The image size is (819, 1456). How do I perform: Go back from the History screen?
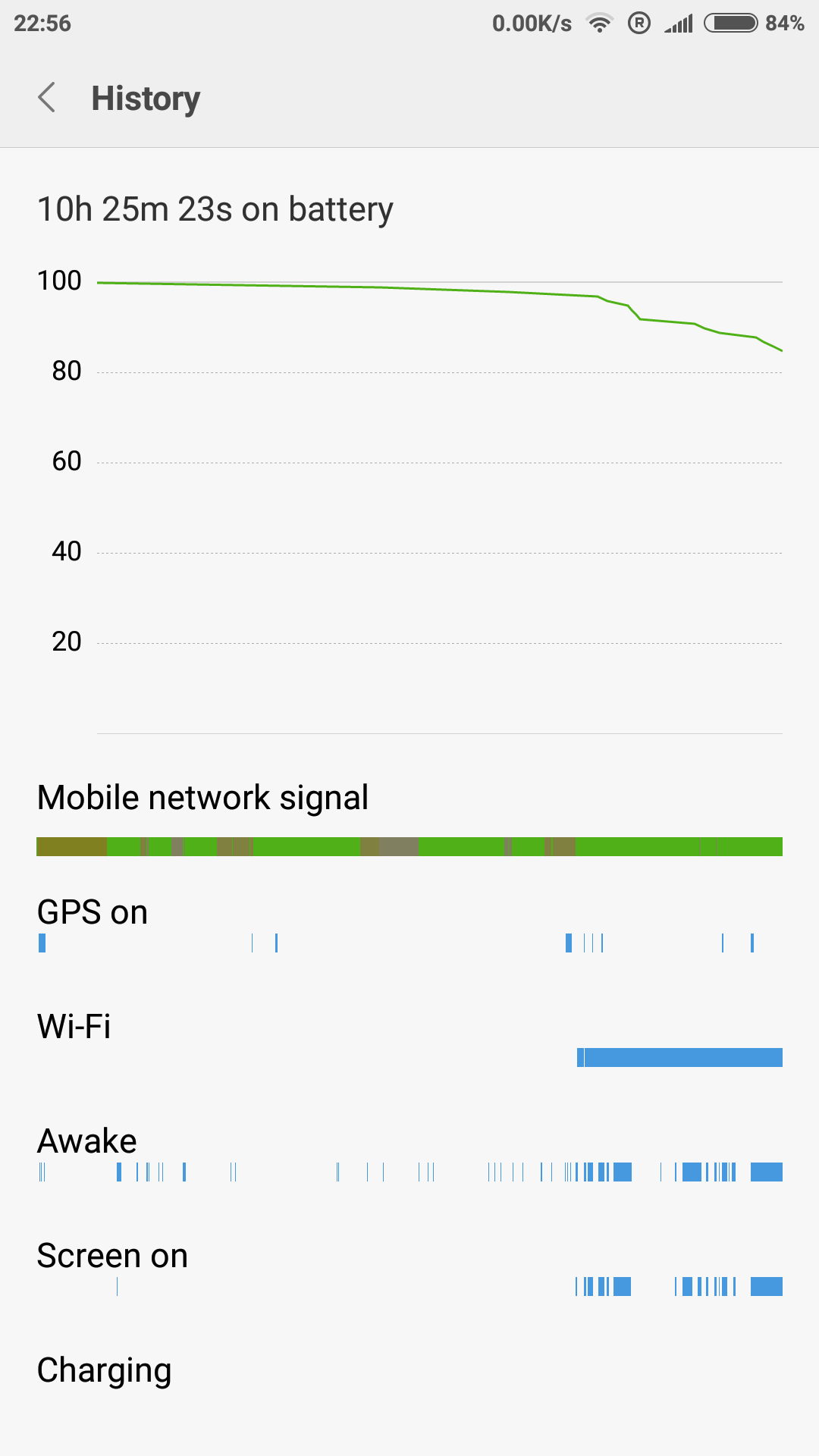[47, 98]
